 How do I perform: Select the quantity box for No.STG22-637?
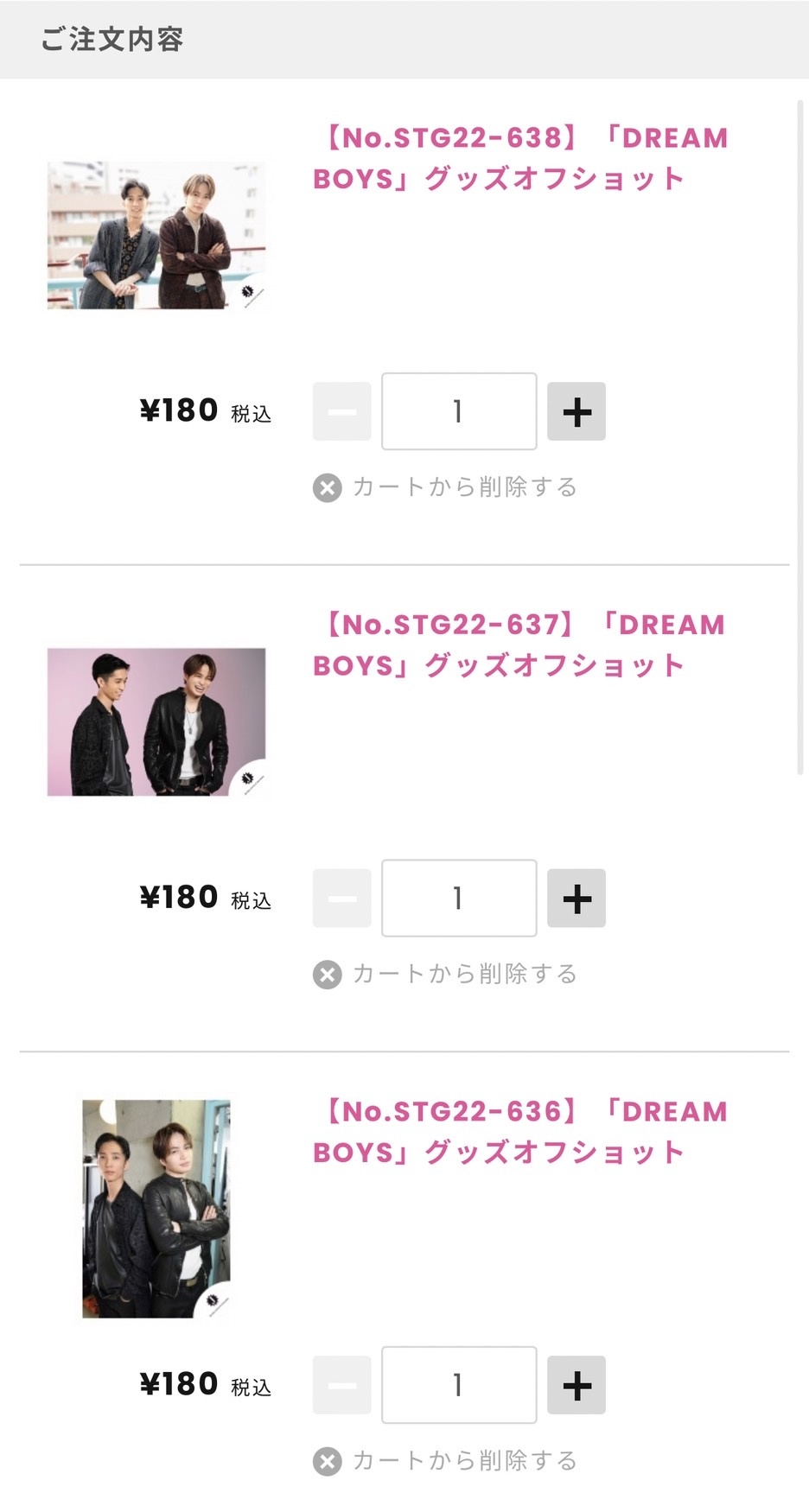[459, 899]
